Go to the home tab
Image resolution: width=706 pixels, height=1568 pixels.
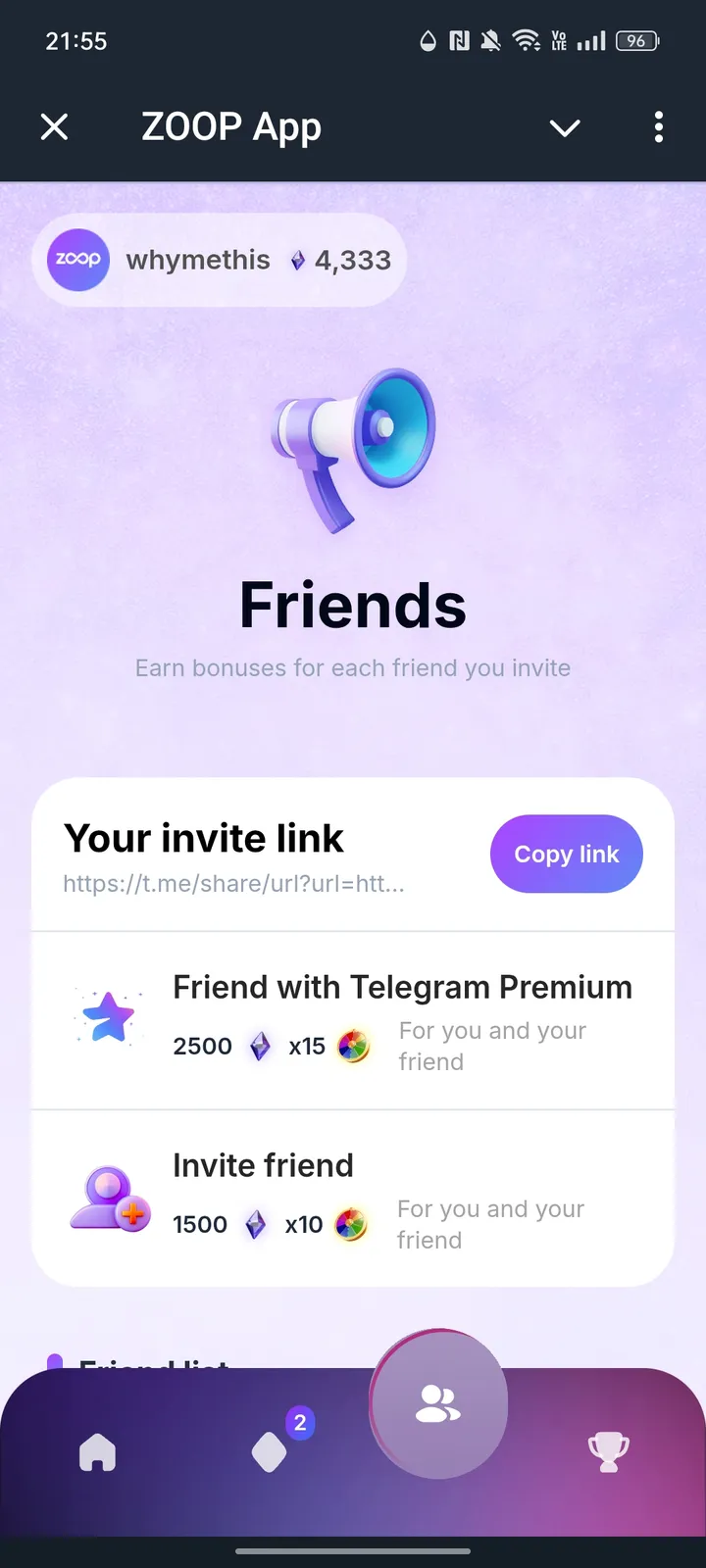click(98, 1451)
